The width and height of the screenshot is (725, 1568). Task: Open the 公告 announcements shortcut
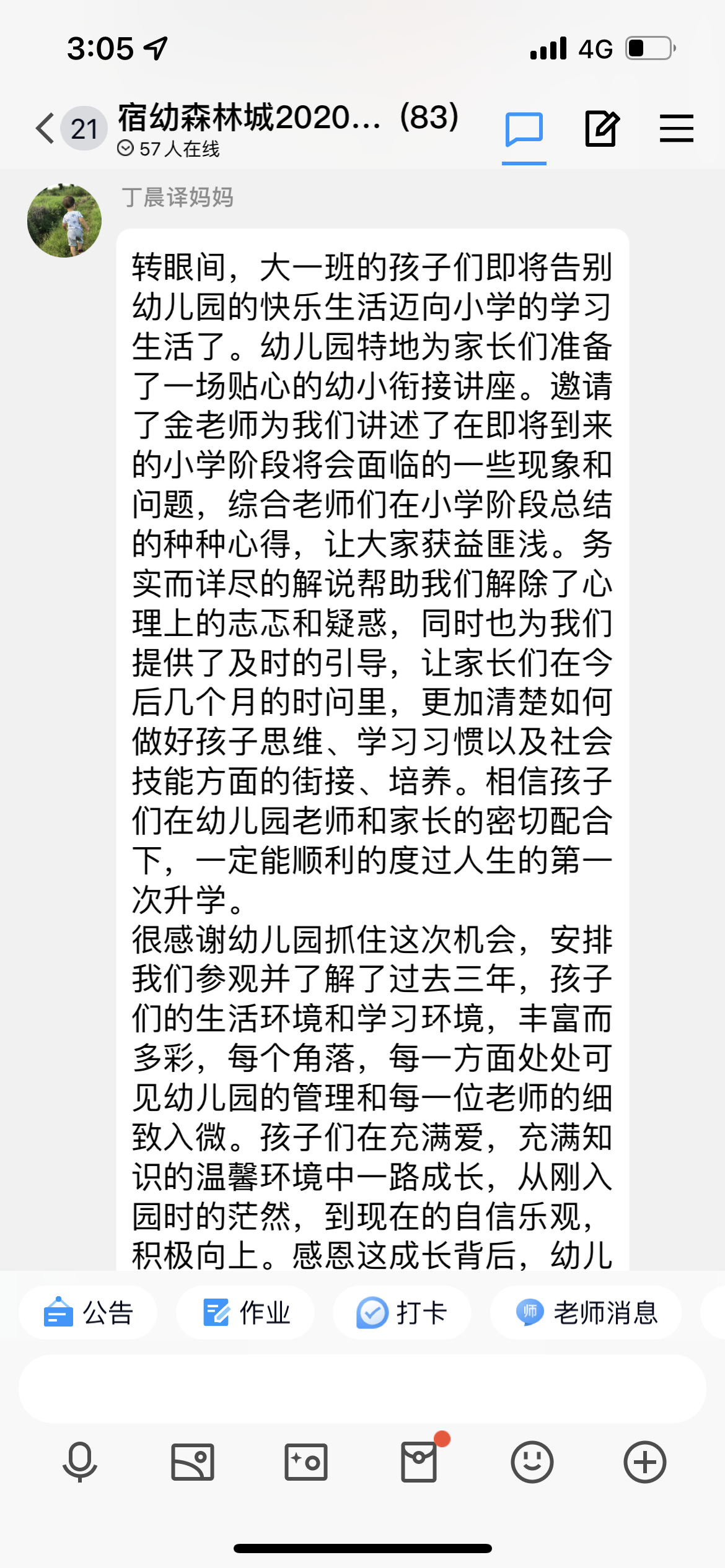click(x=88, y=1312)
